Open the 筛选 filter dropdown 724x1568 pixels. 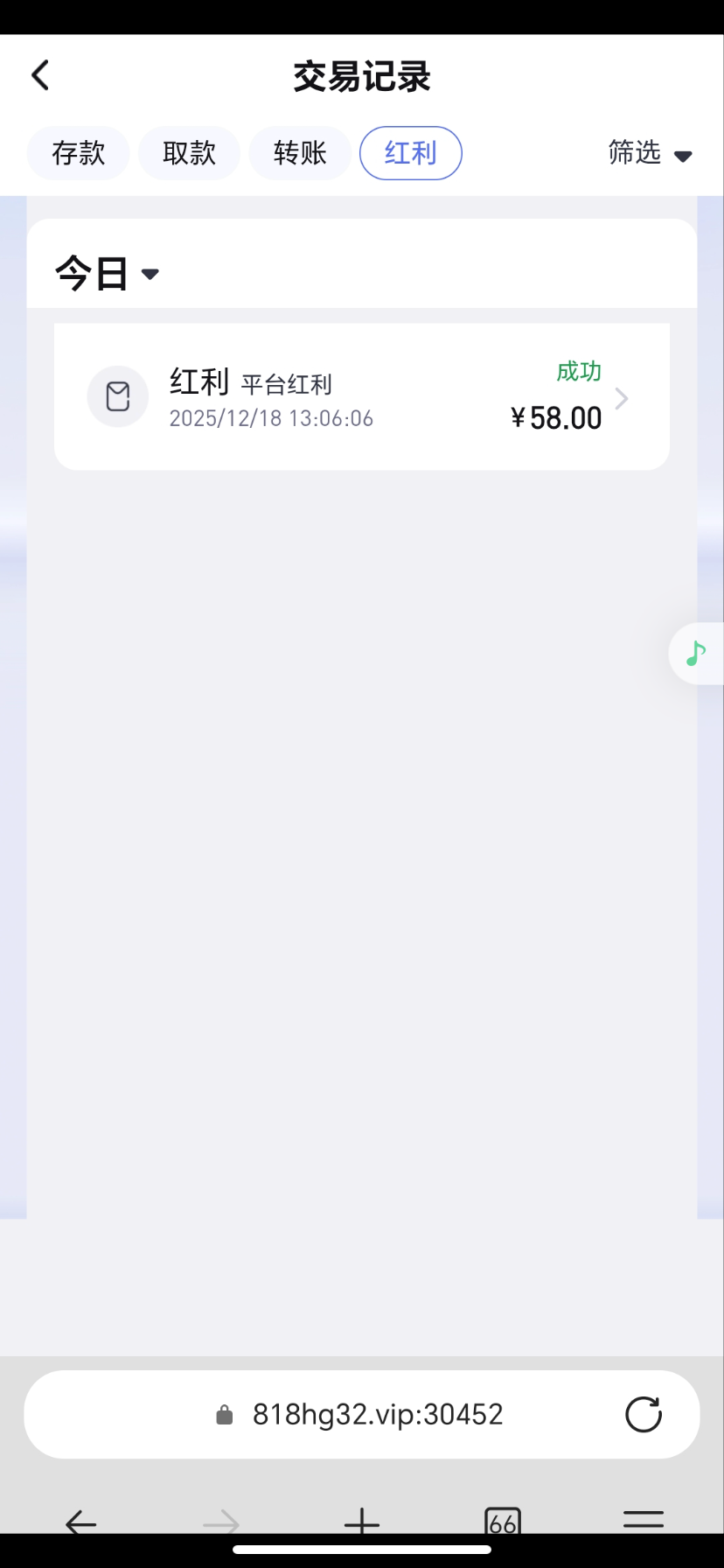[x=650, y=153]
